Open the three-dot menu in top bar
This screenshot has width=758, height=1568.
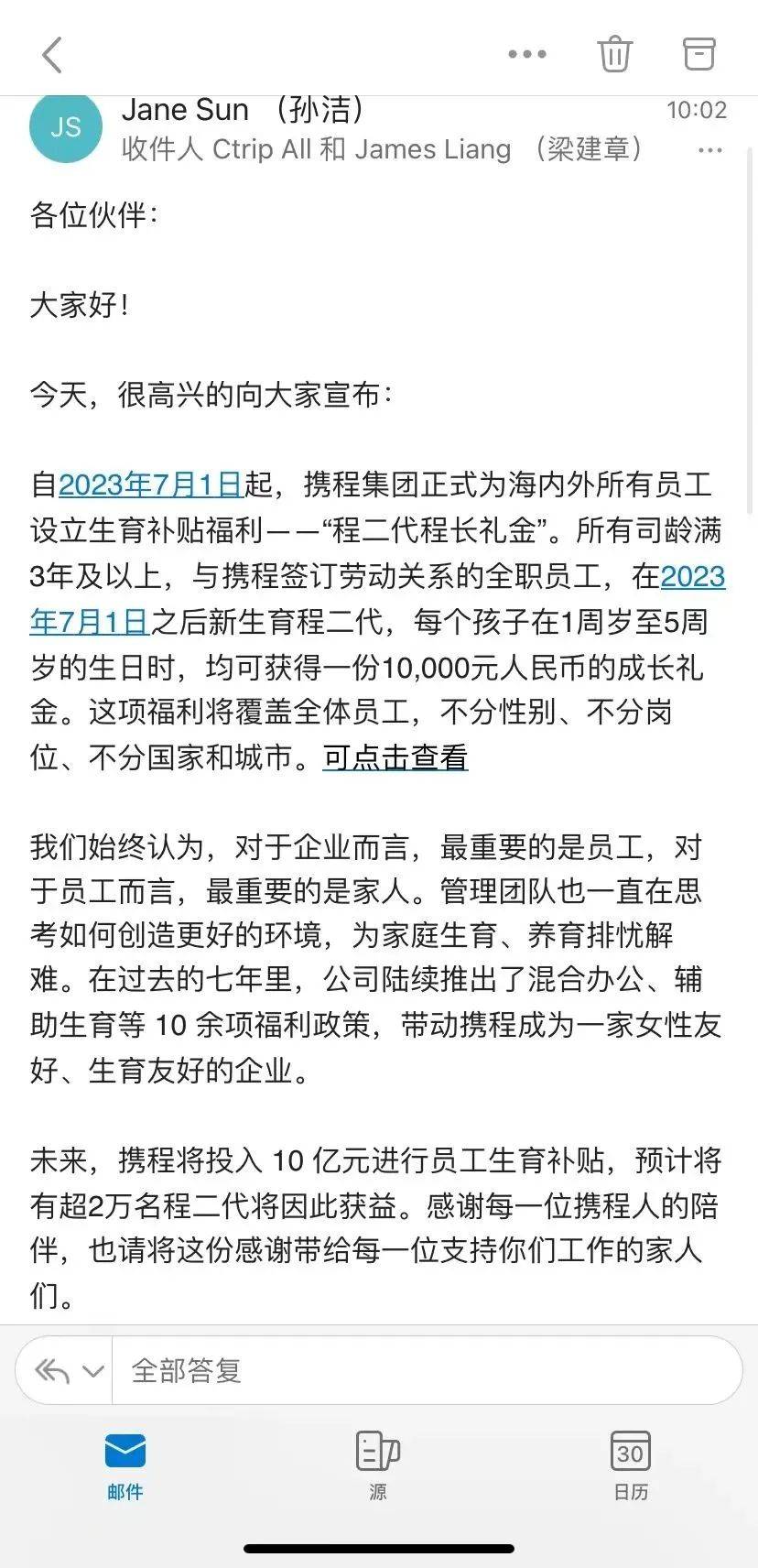pyautogui.click(x=527, y=55)
